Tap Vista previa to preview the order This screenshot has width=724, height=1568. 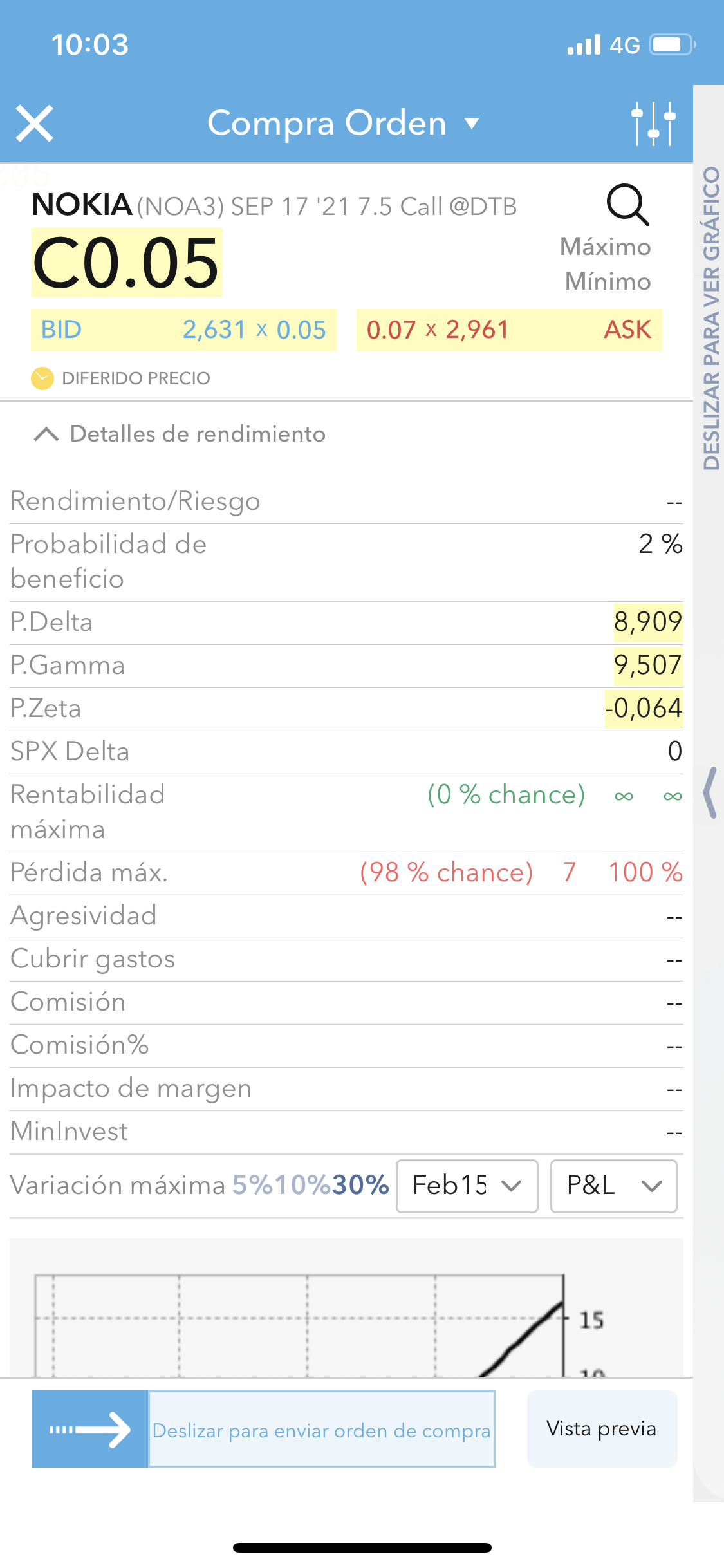pyautogui.click(x=602, y=1428)
